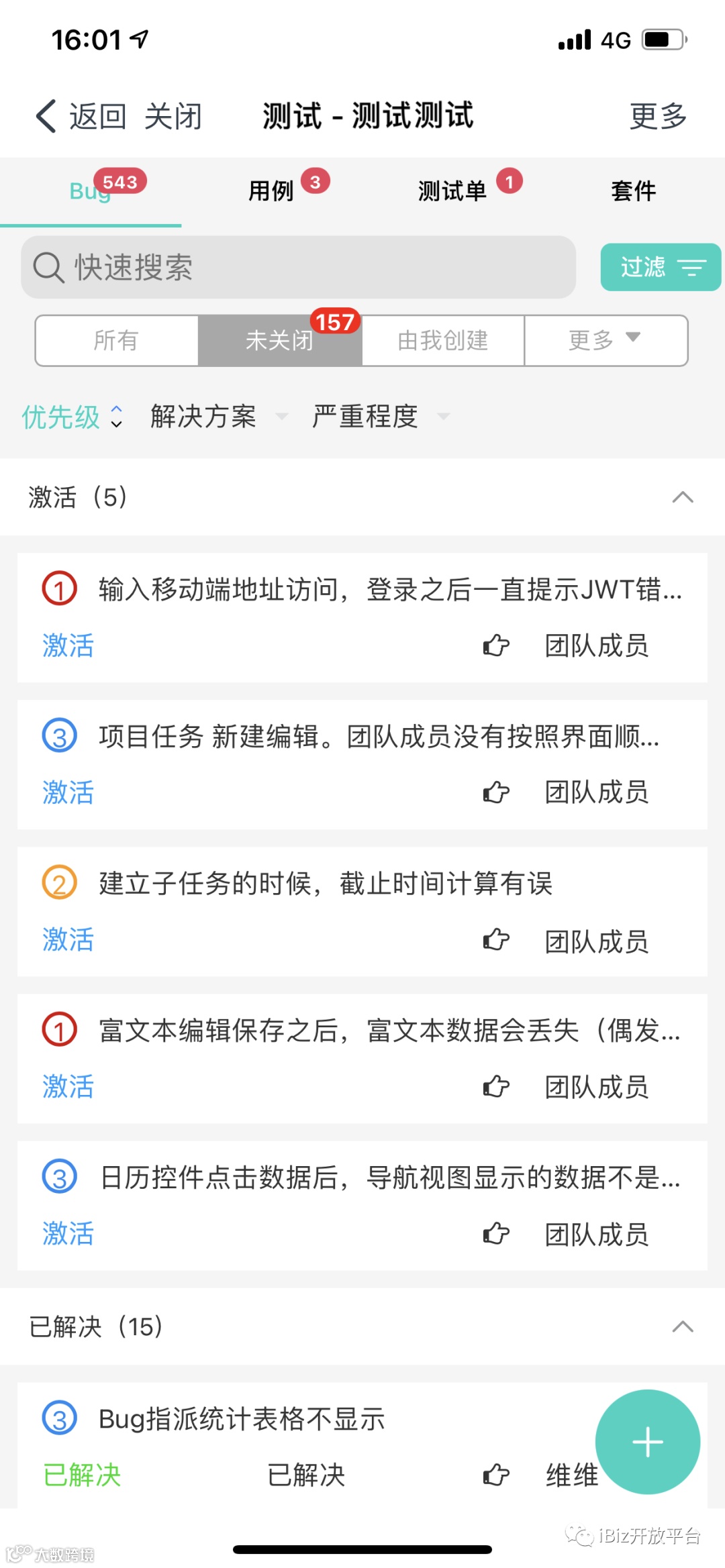
Task: Select the 由我创建 segment
Action: (x=443, y=341)
